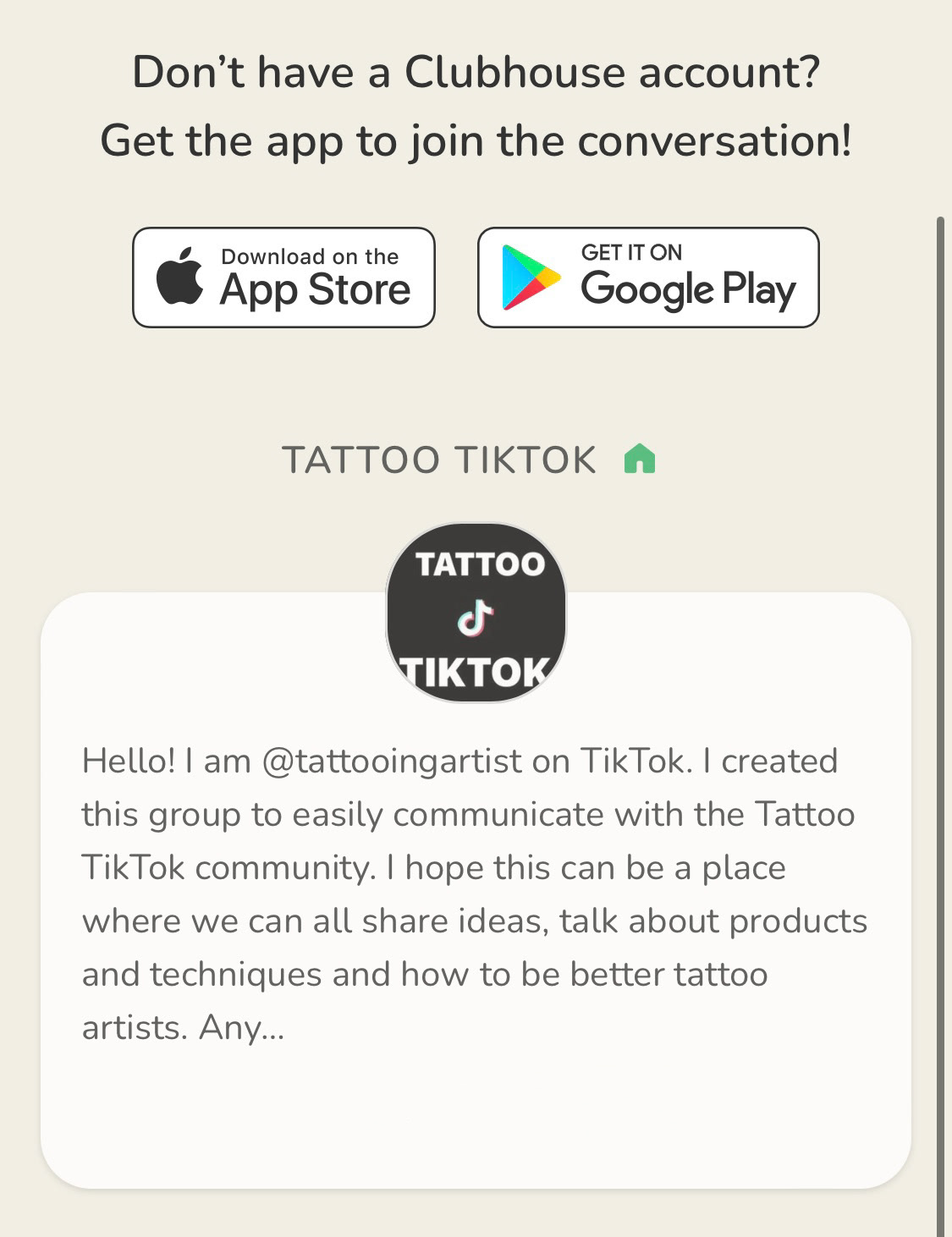Tap the Get it on Google Play badge
Viewport: 952px width, 1237px height.
click(648, 278)
